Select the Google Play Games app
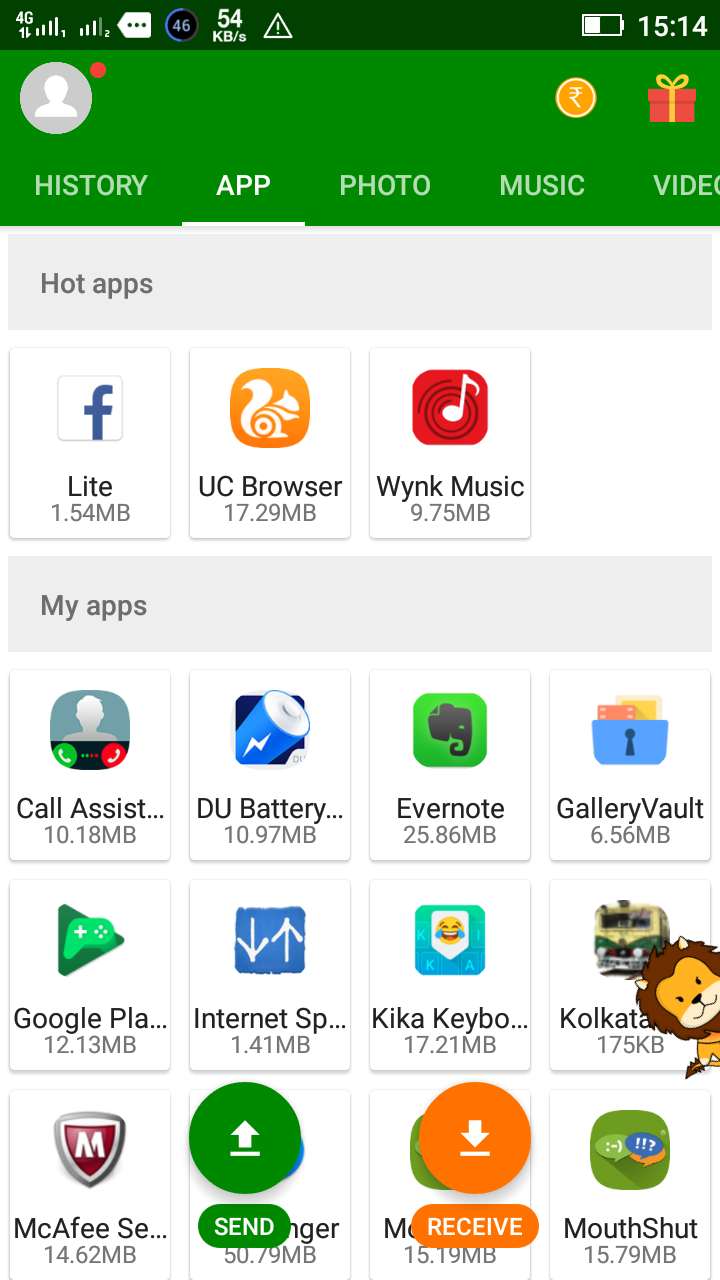This screenshot has width=720, height=1280. click(x=90, y=974)
